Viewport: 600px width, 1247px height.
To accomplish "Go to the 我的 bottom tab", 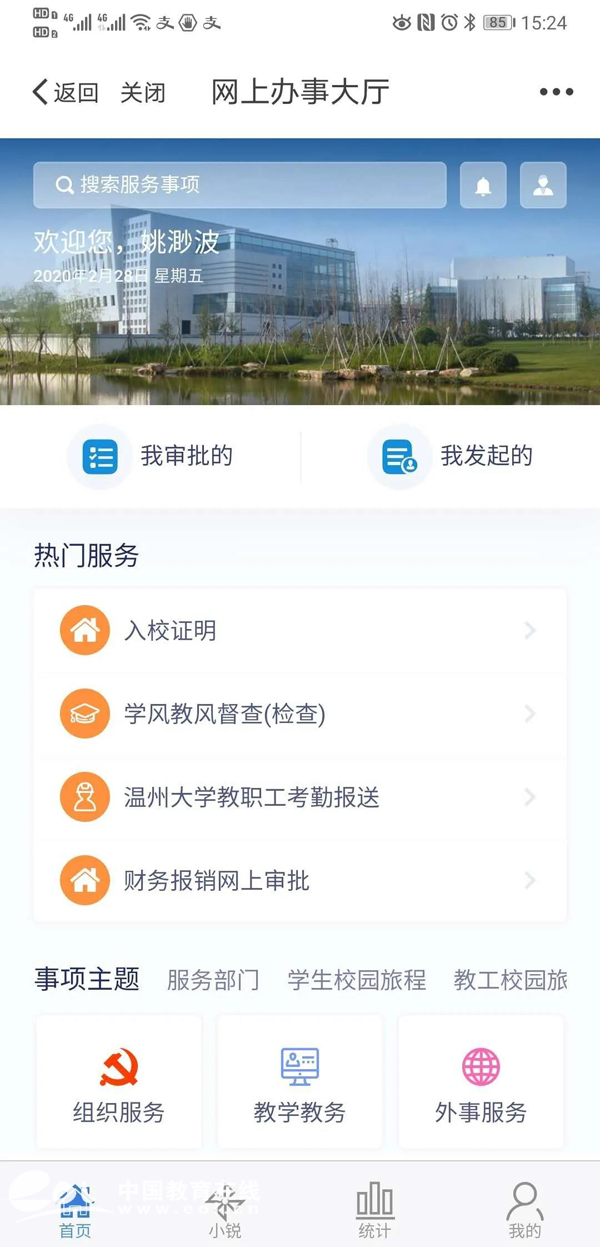I will 524,1210.
